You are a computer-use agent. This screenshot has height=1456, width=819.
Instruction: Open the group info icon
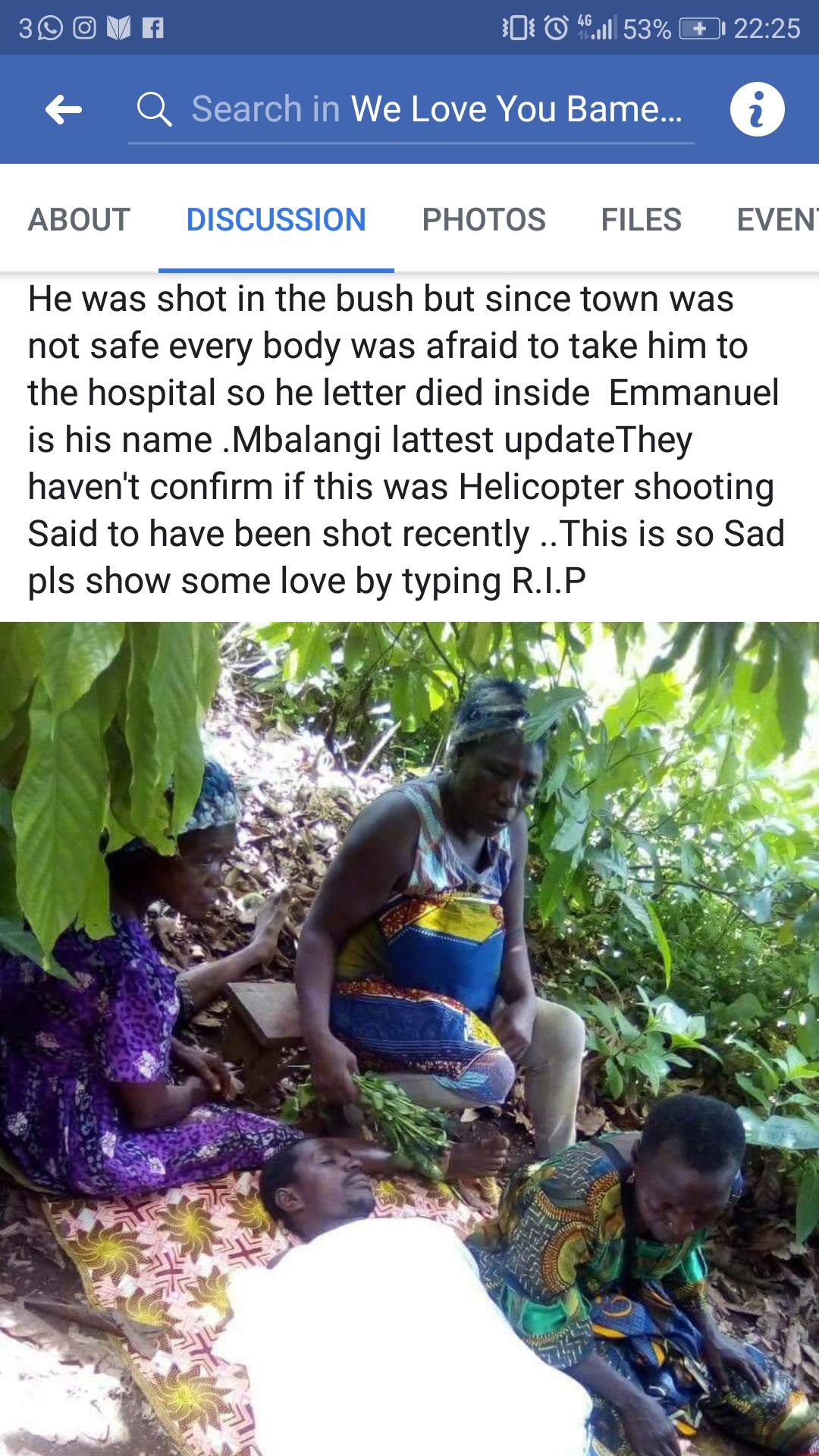tap(756, 110)
